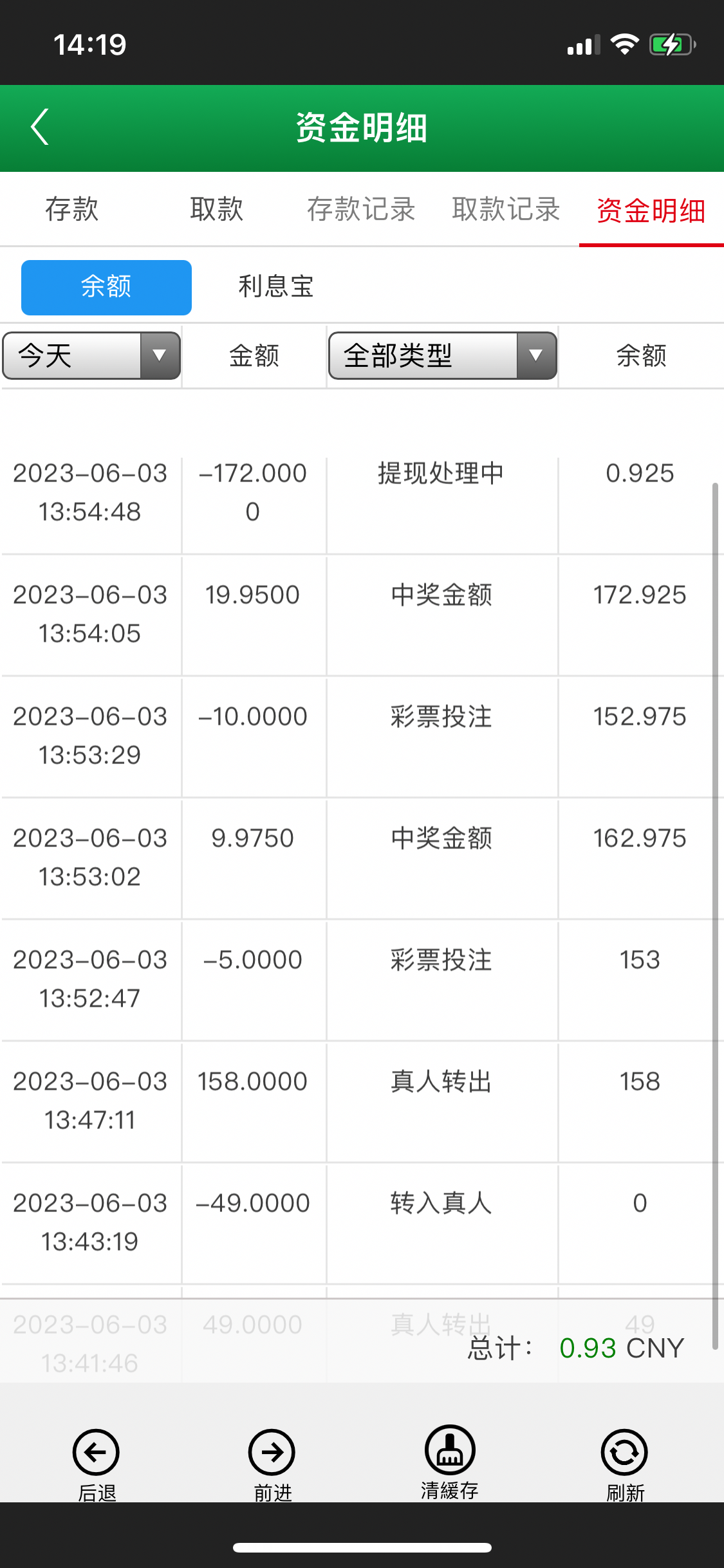Viewport: 724px width, 1568px height.
Task: Clear cache with 清緩存
Action: click(x=450, y=1461)
